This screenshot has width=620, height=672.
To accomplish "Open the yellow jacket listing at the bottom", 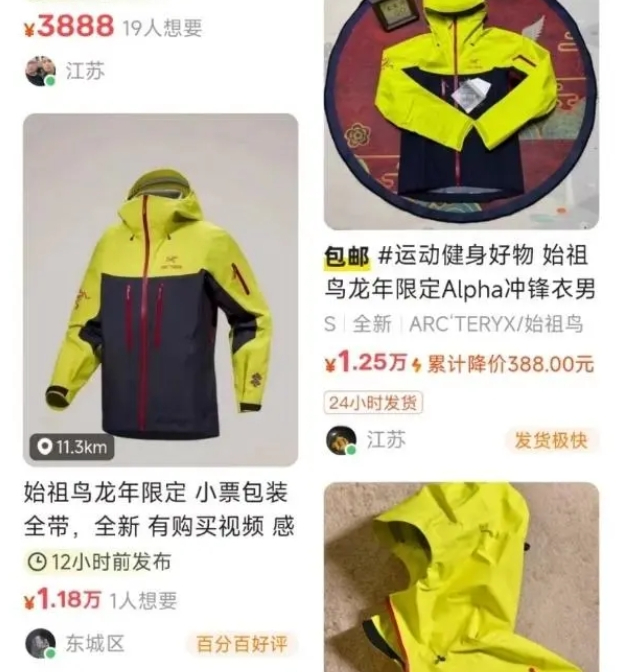I will point(461,577).
